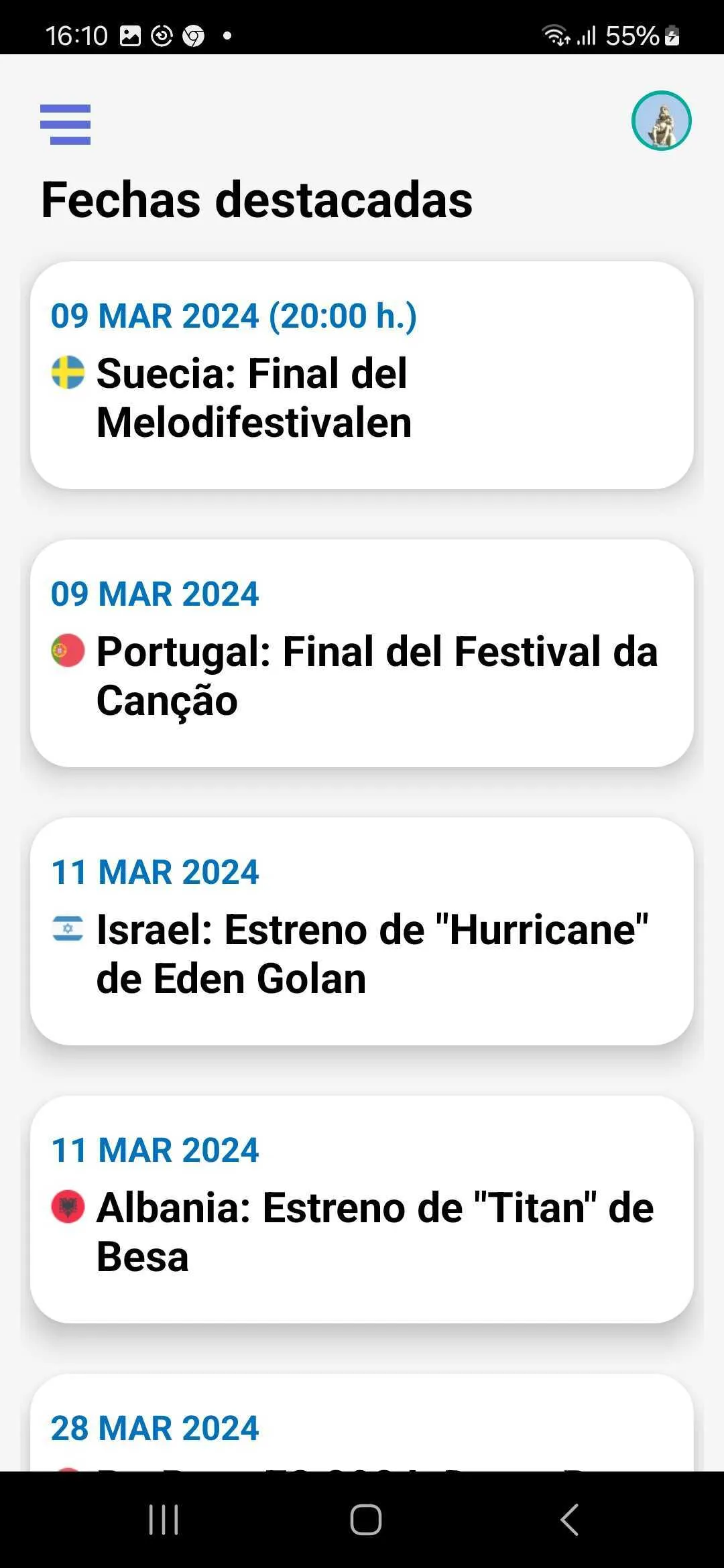Open the Israel "Hurricane" premiere card
The image size is (724, 1568).
362,931
